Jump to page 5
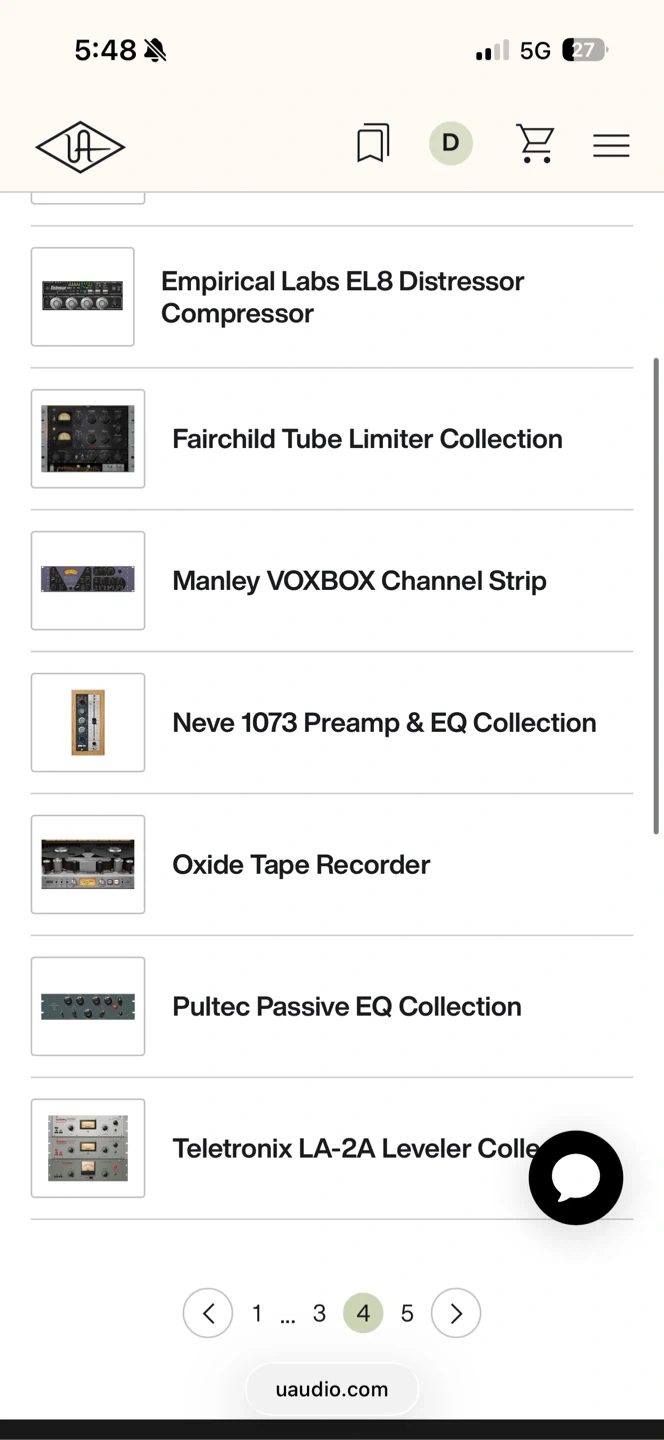The height and width of the screenshot is (1440, 664). pyautogui.click(x=407, y=1313)
